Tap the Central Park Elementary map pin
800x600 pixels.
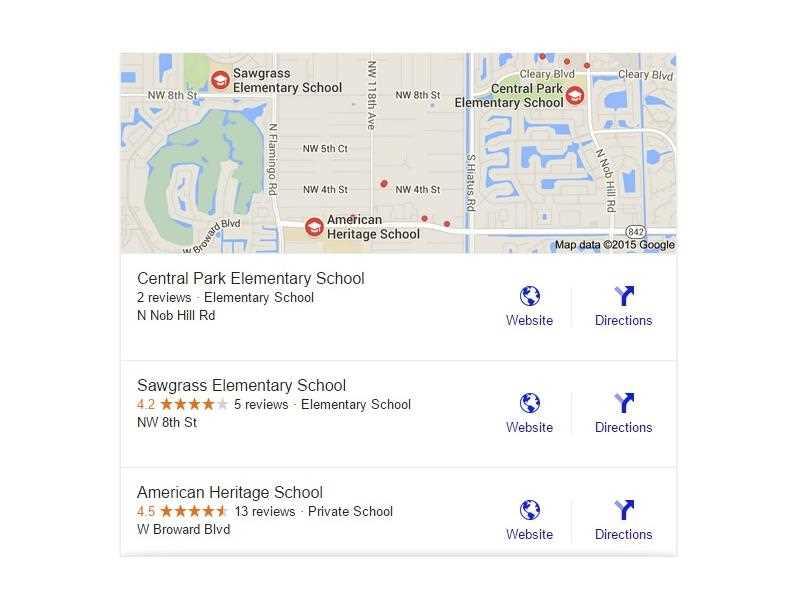tap(575, 95)
